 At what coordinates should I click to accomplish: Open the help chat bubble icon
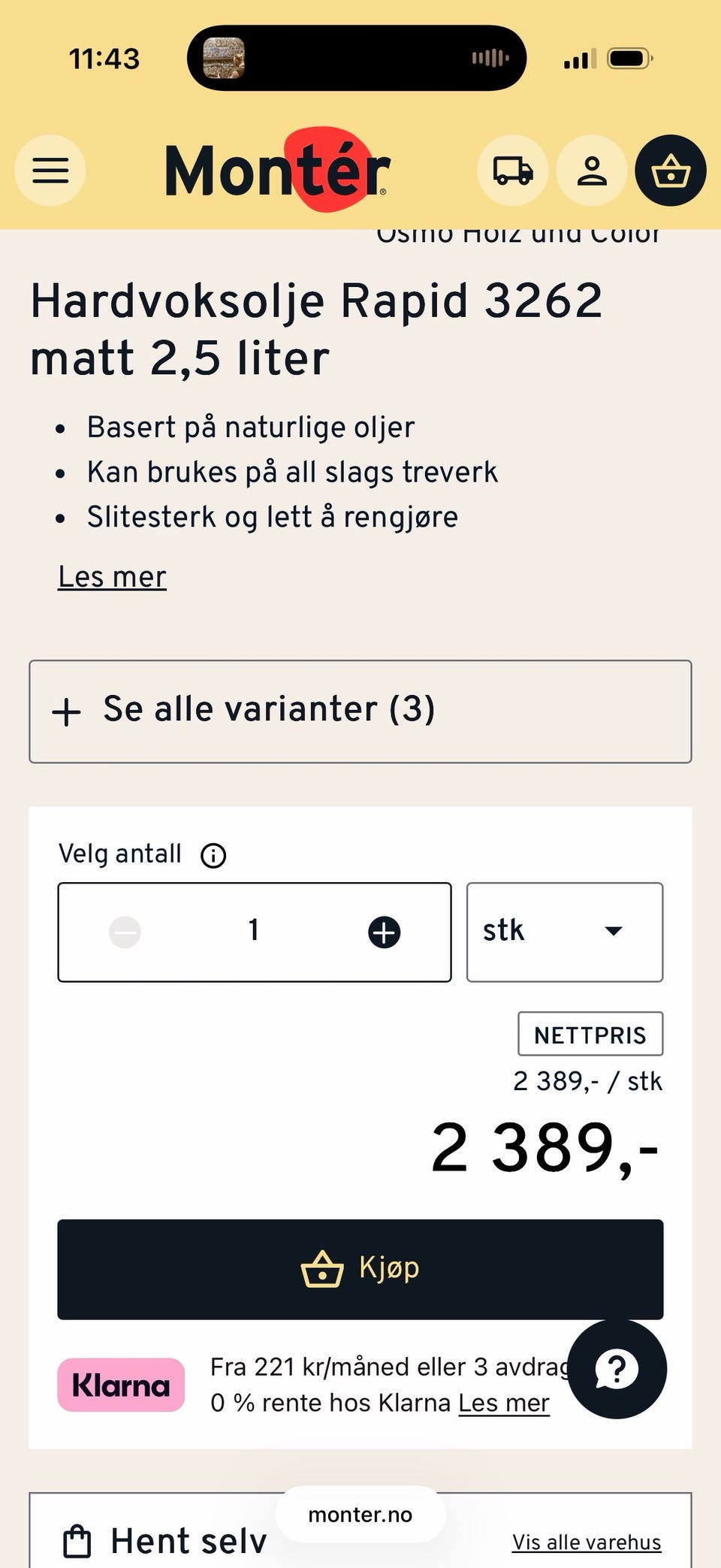(616, 1369)
